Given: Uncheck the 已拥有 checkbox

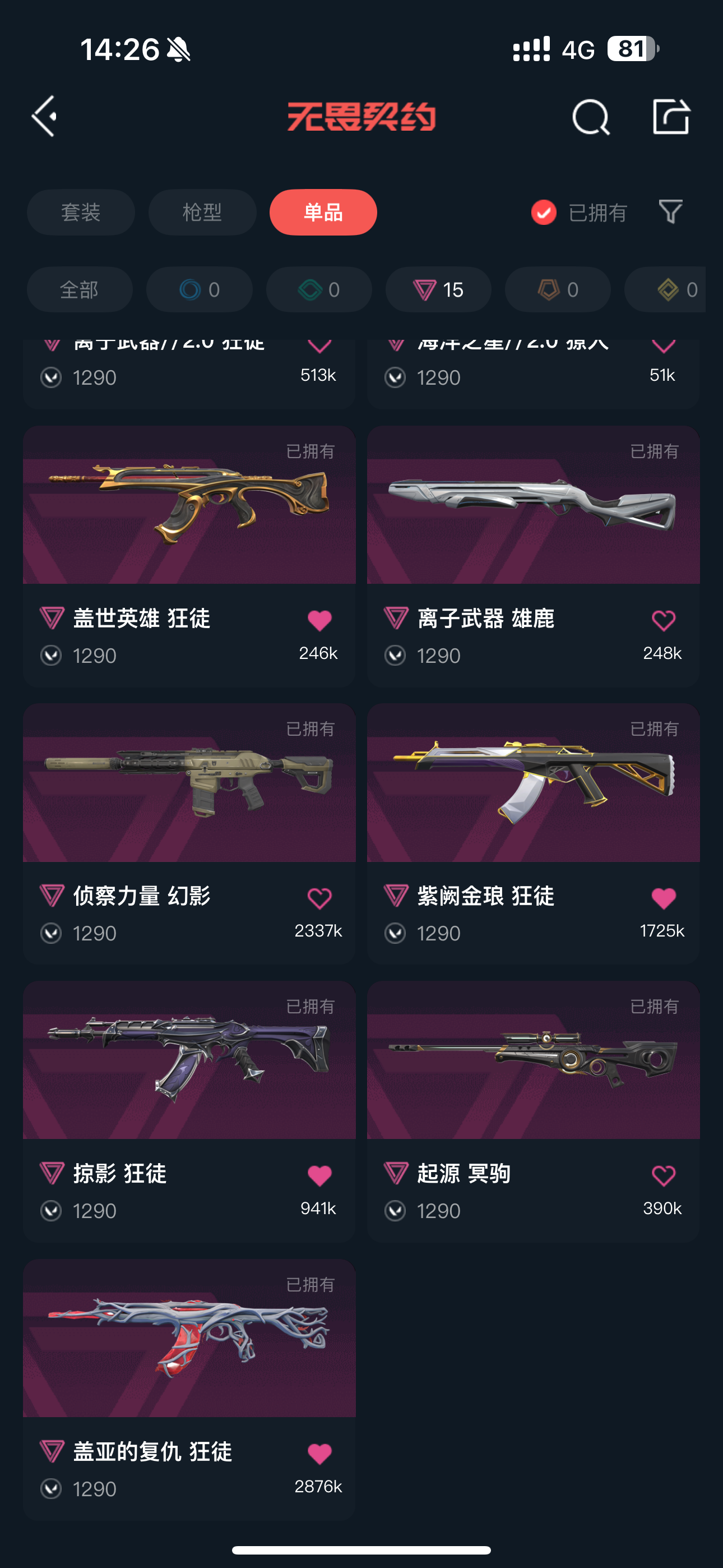Looking at the screenshot, I should (544, 213).
